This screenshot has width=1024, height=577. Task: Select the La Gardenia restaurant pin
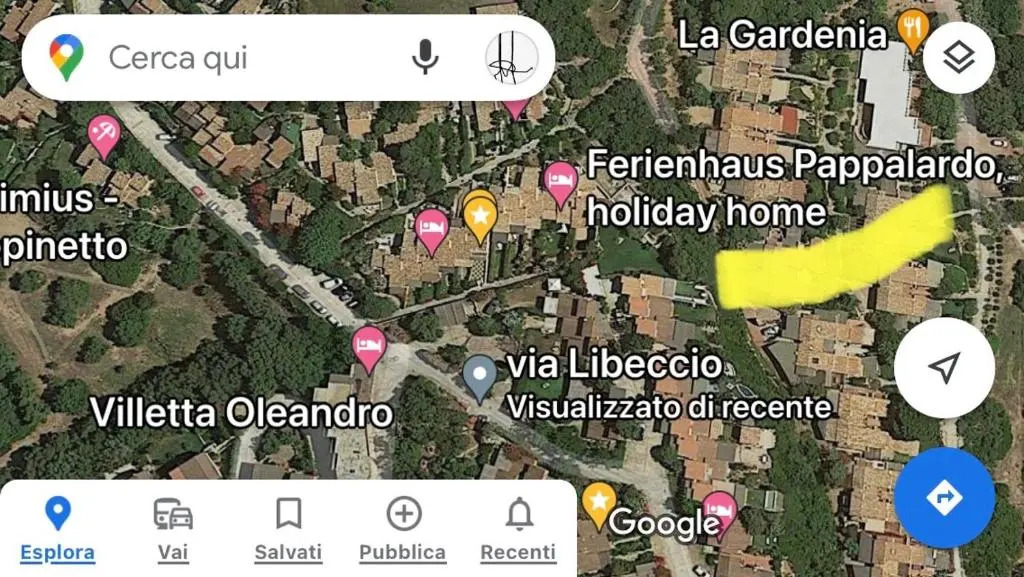tap(912, 28)
